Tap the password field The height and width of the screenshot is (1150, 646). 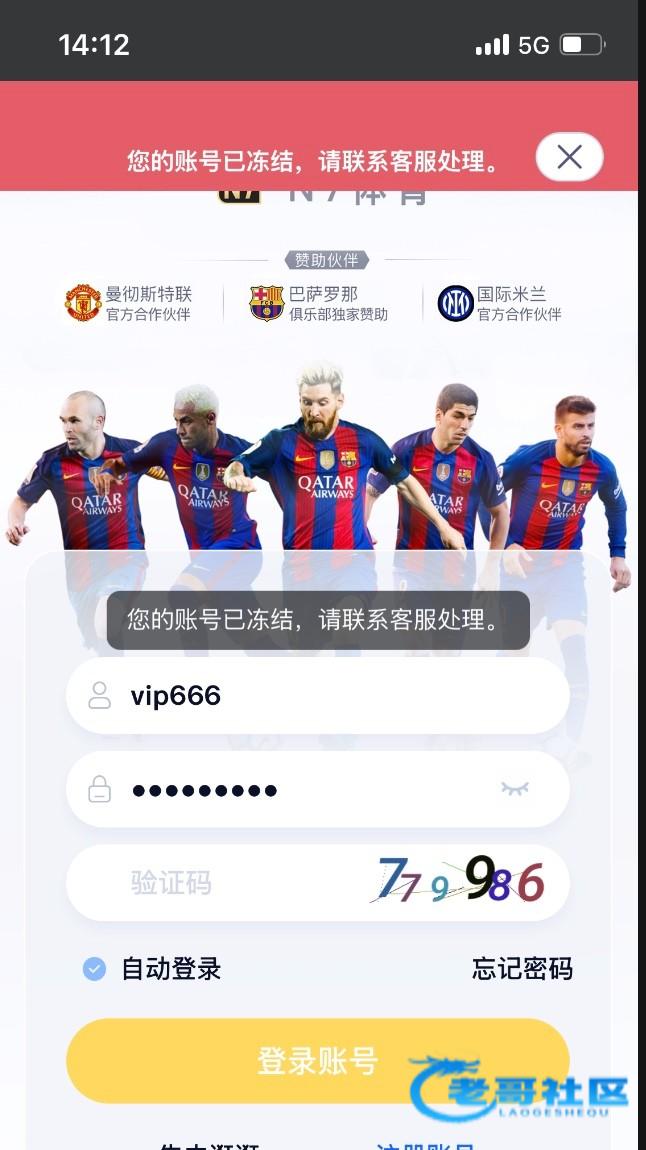(318, 789)
